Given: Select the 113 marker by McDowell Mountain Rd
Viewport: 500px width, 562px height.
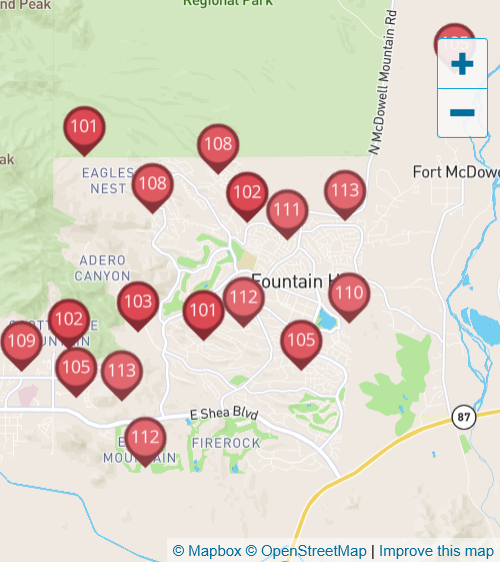Looking at the screenshot, I should 345,192.
